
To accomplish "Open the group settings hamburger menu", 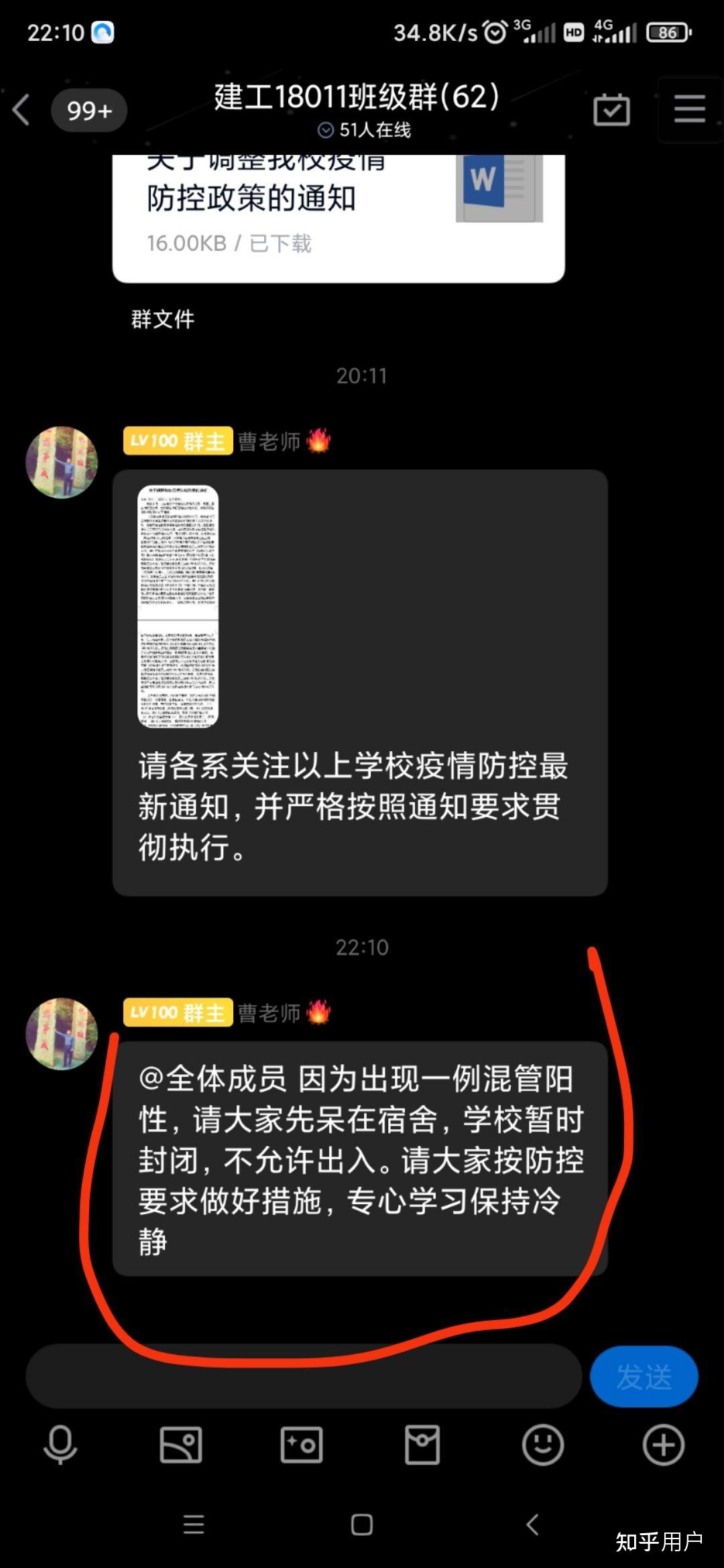I will click(689, 109).
